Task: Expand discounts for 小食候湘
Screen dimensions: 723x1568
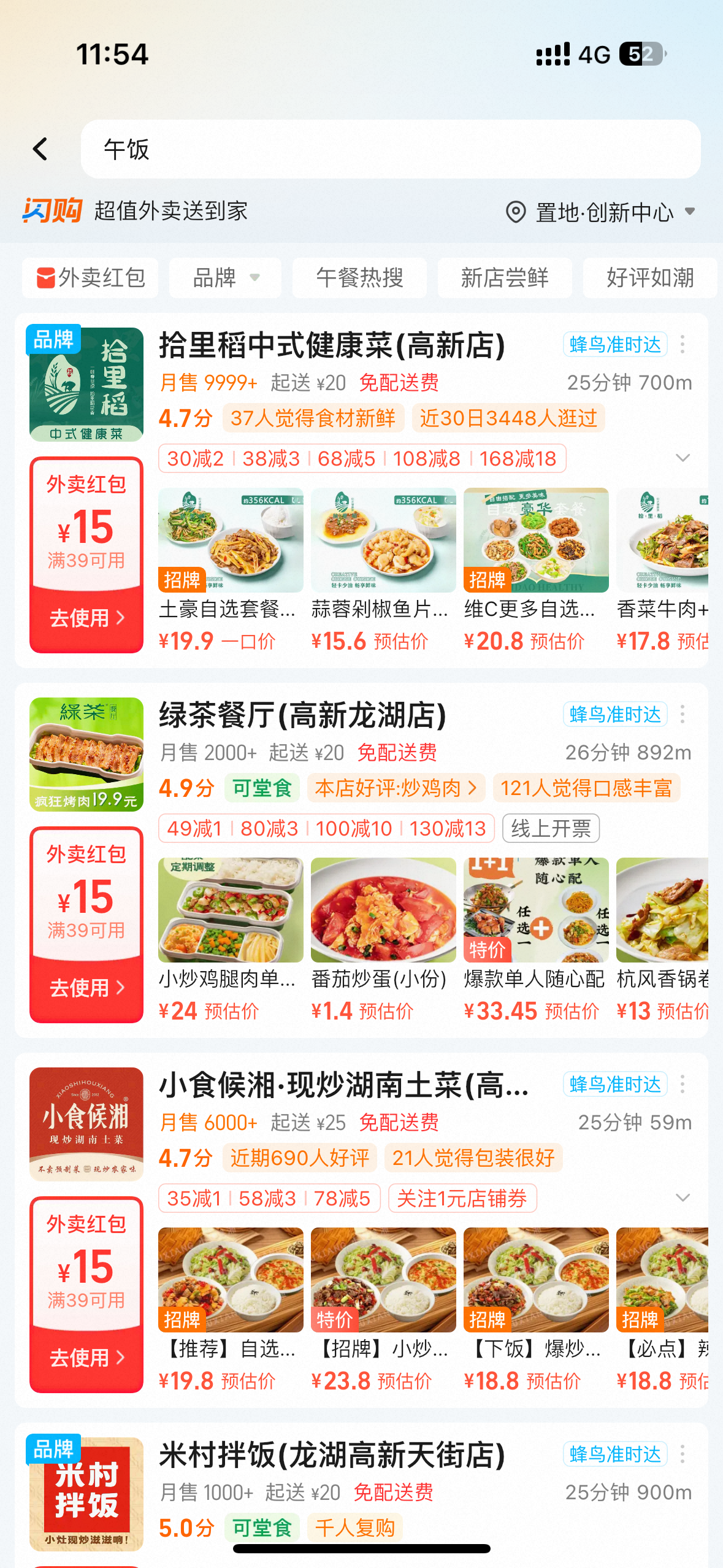Action: 683,1198
